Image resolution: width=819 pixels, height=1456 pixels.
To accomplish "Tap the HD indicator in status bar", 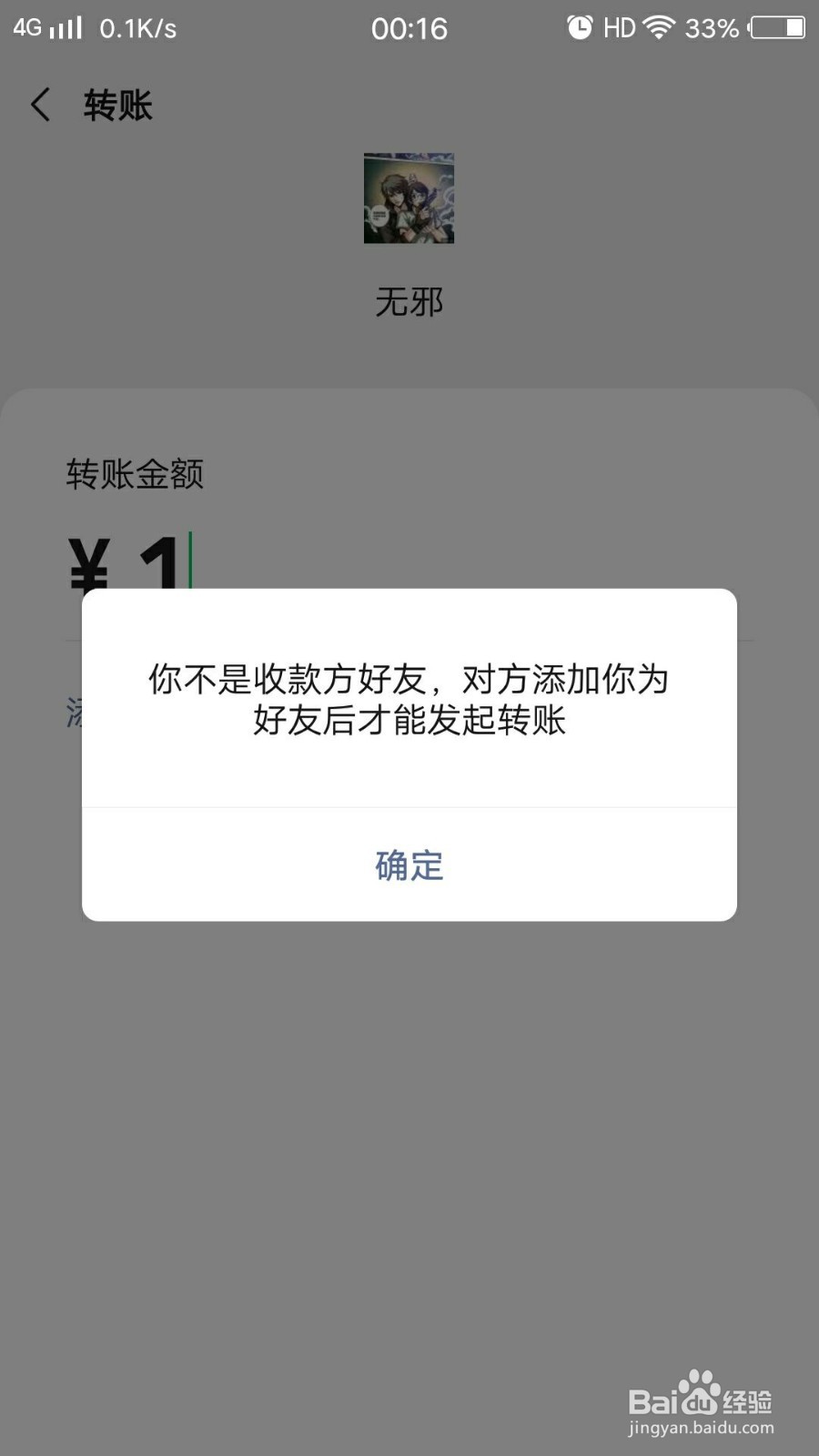I will 620,27.
